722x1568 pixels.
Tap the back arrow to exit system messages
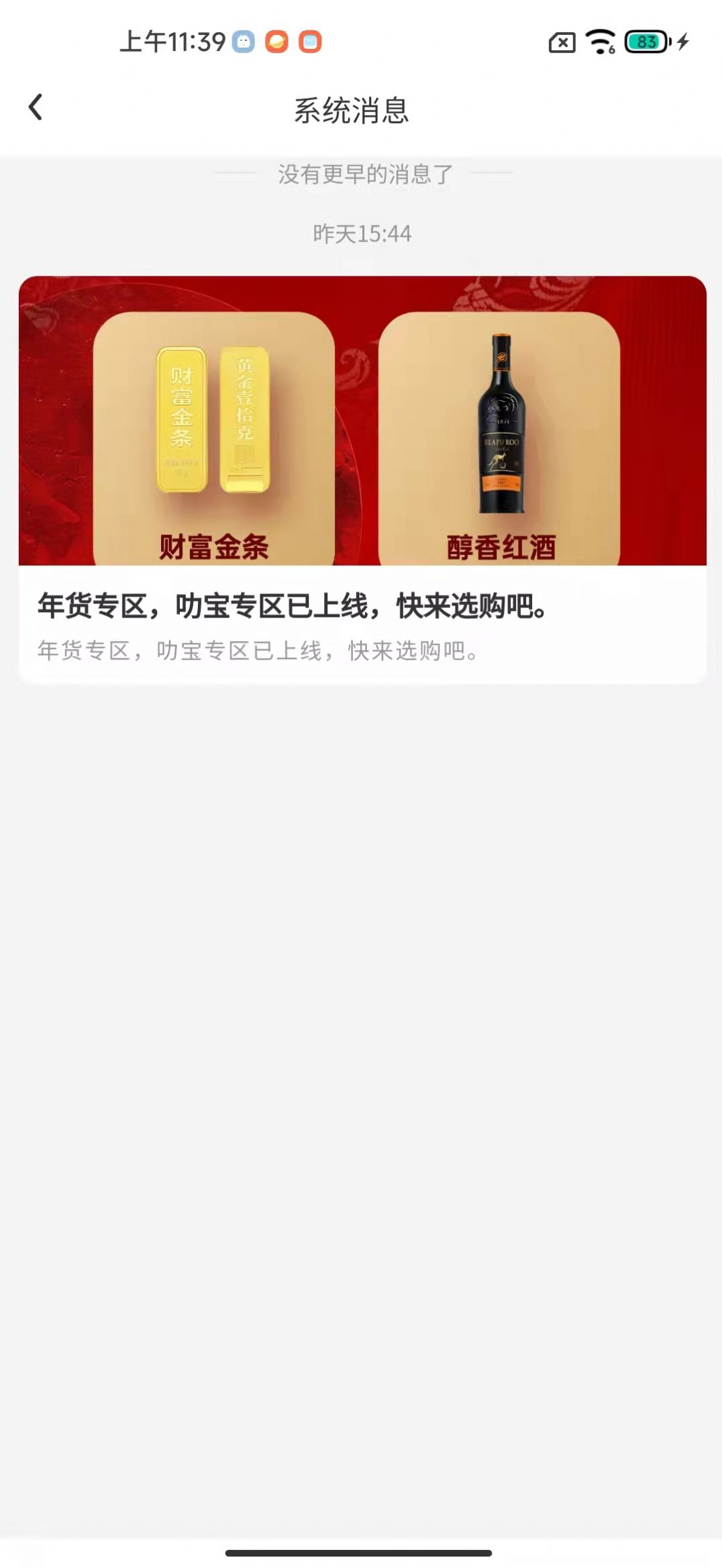(x=36, y=105)
